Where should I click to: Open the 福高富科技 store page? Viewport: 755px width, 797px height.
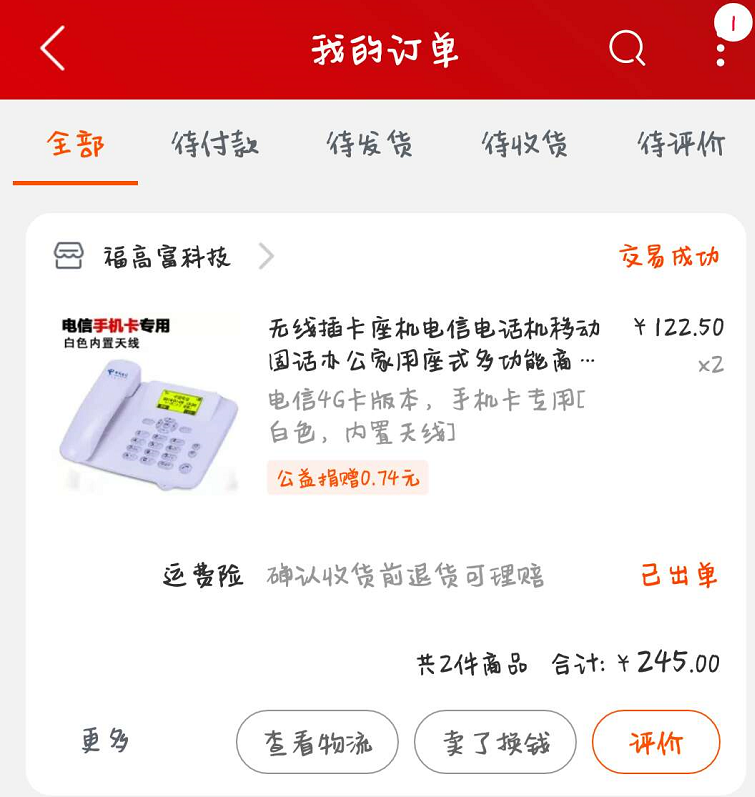tap(167, 257)
